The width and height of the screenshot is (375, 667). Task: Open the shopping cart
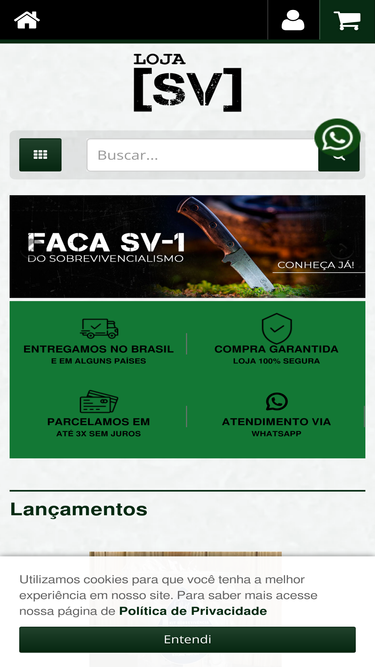point(347,20)
